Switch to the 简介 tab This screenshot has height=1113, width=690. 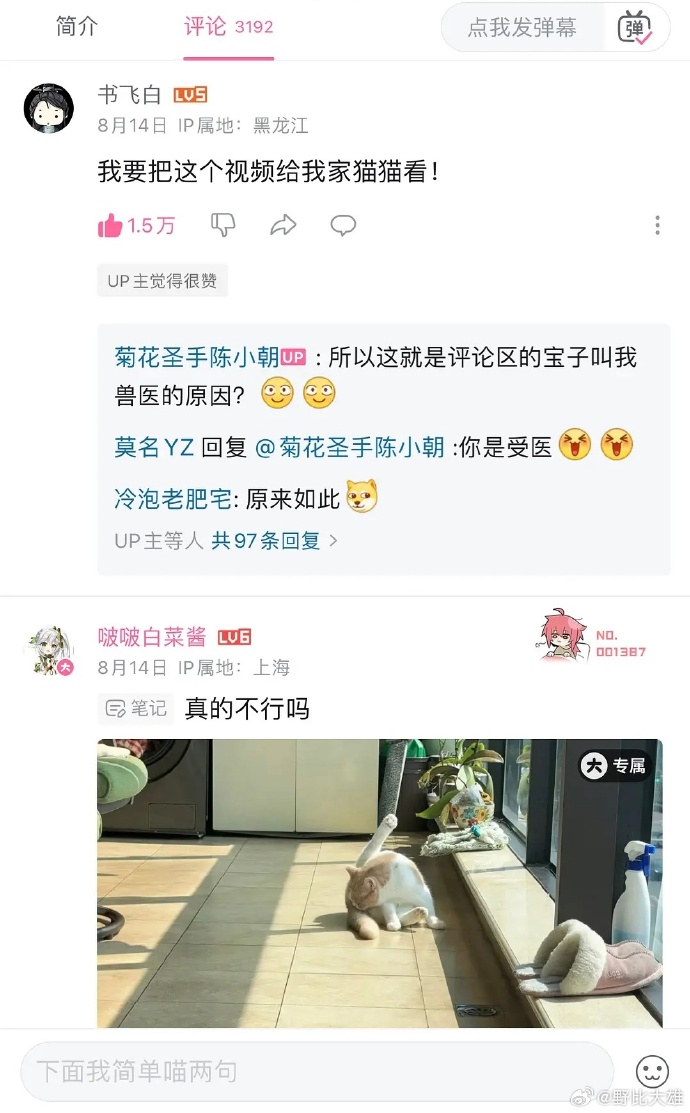(x=77, y=27)
